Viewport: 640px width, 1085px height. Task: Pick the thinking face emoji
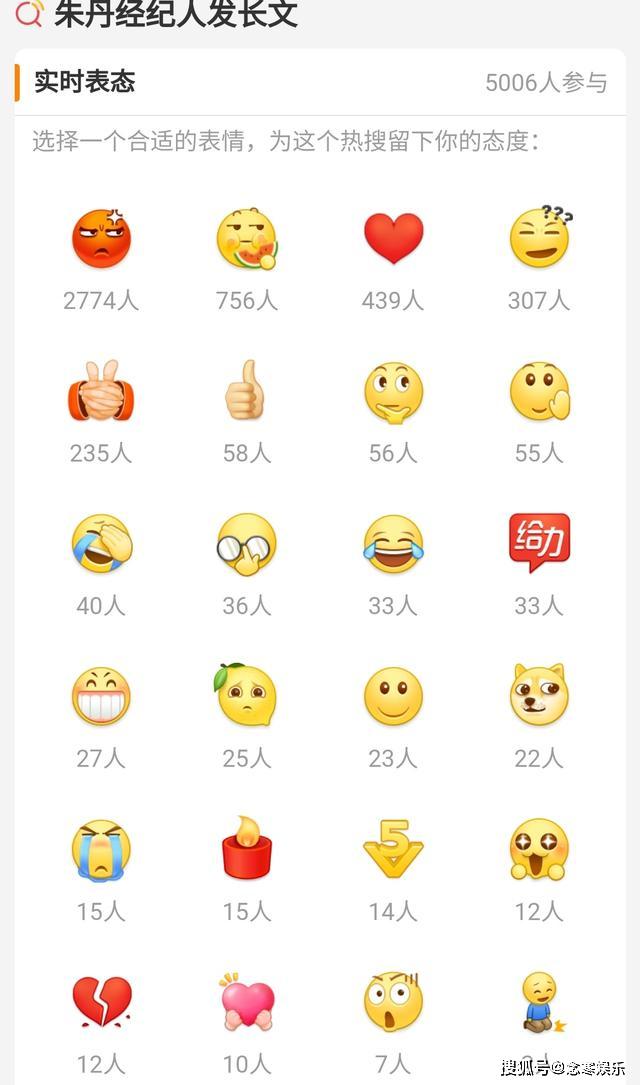pos(393,392)
